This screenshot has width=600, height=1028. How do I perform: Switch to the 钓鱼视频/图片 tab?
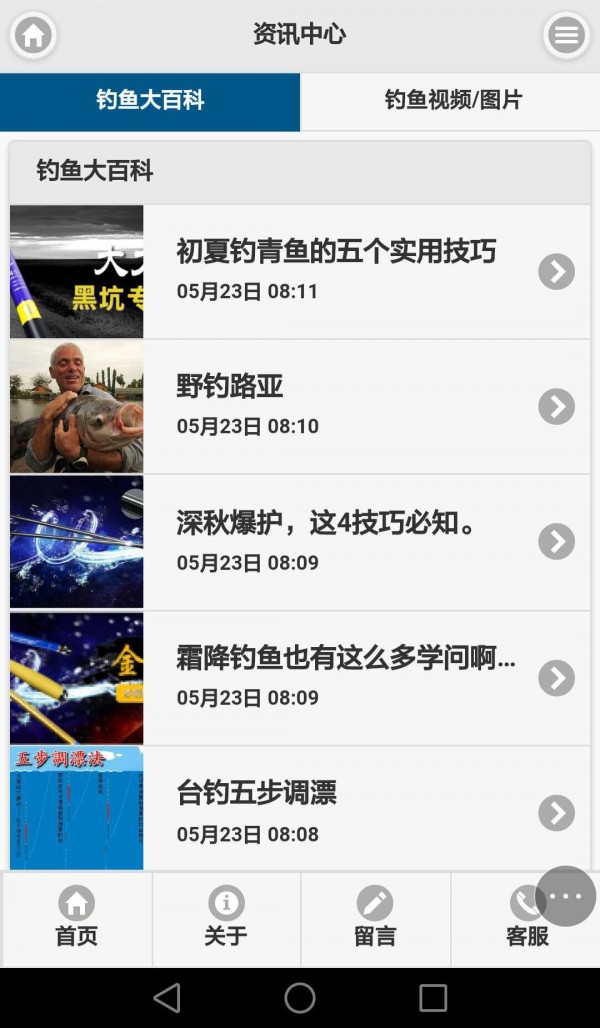[452, 101]
